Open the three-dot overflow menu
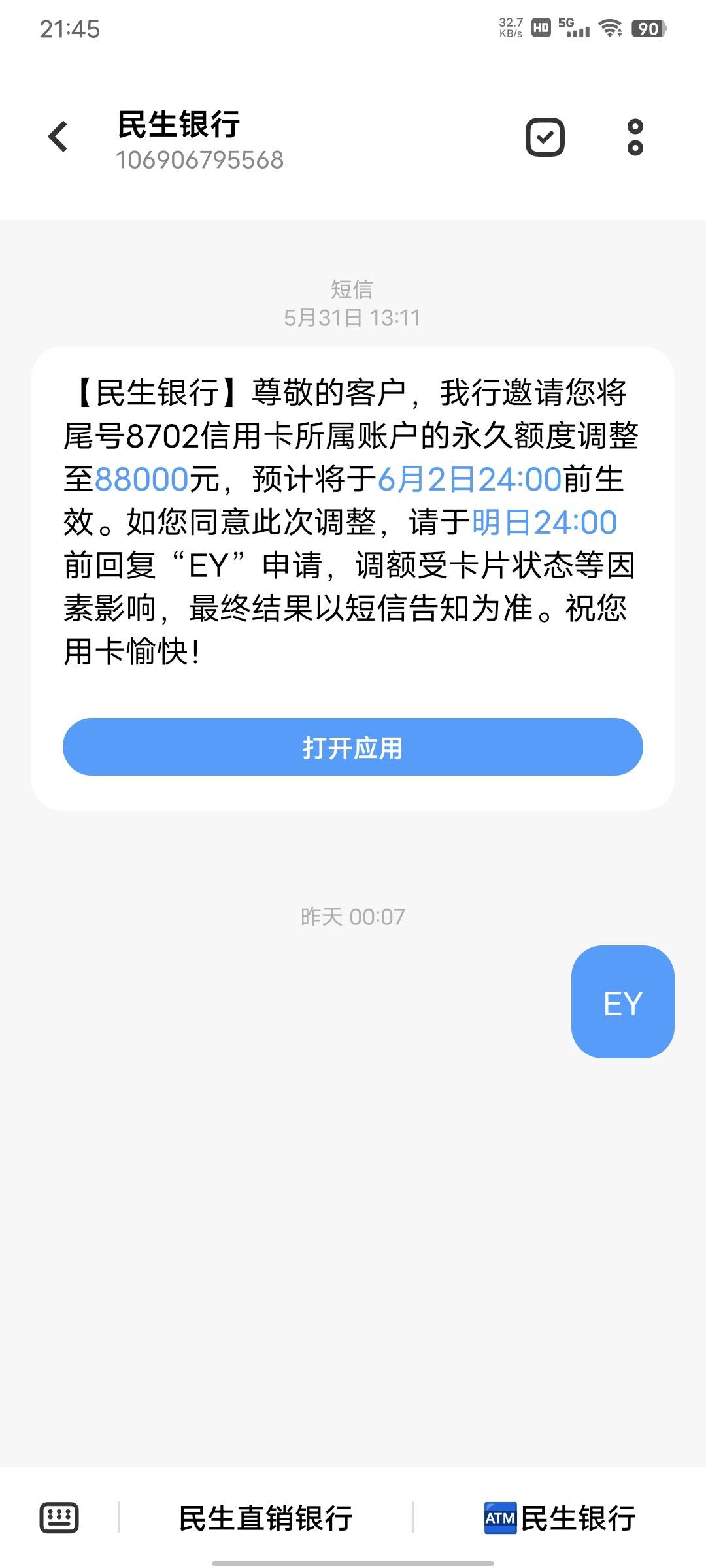This screenshot has height=1568, width=706. (635, 137)
